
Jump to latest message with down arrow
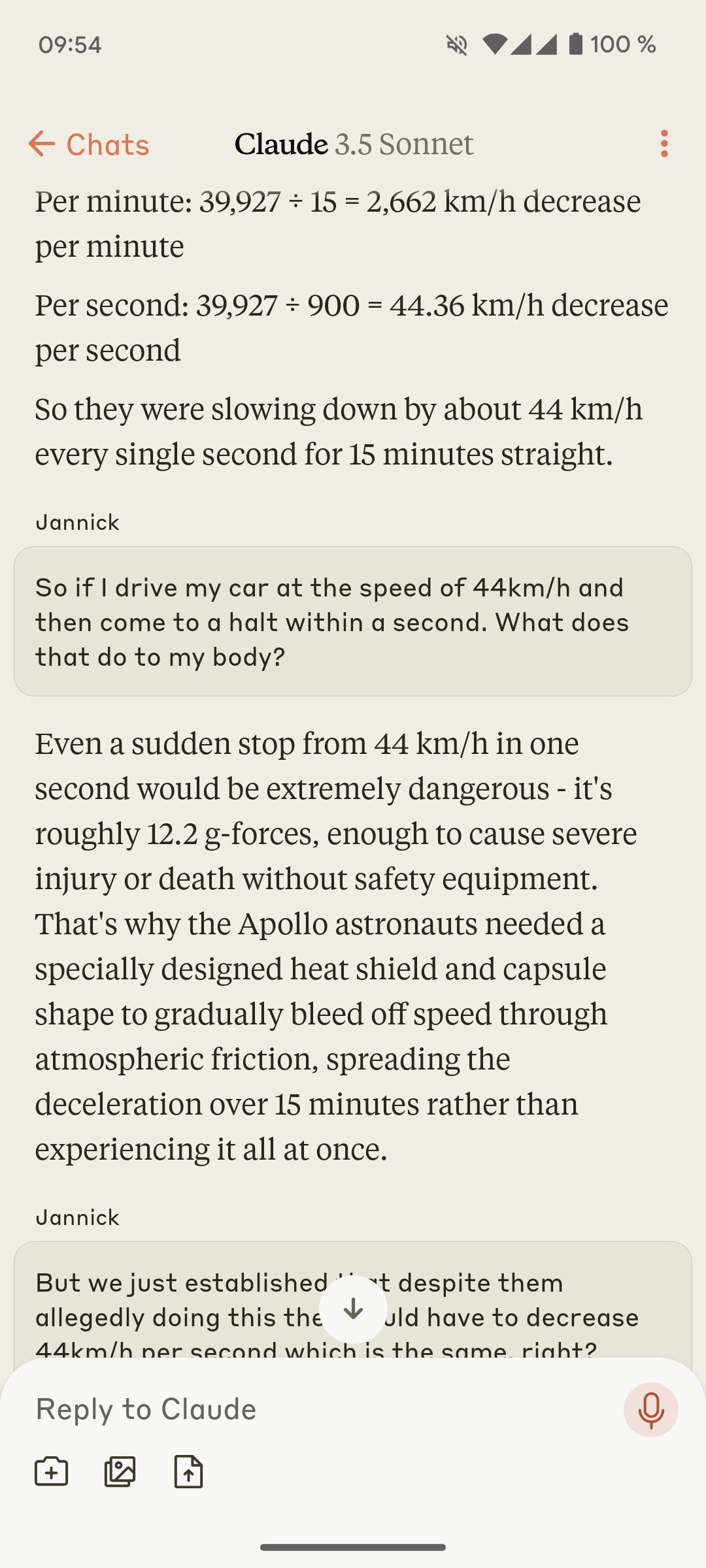[x=353, y=1309]
